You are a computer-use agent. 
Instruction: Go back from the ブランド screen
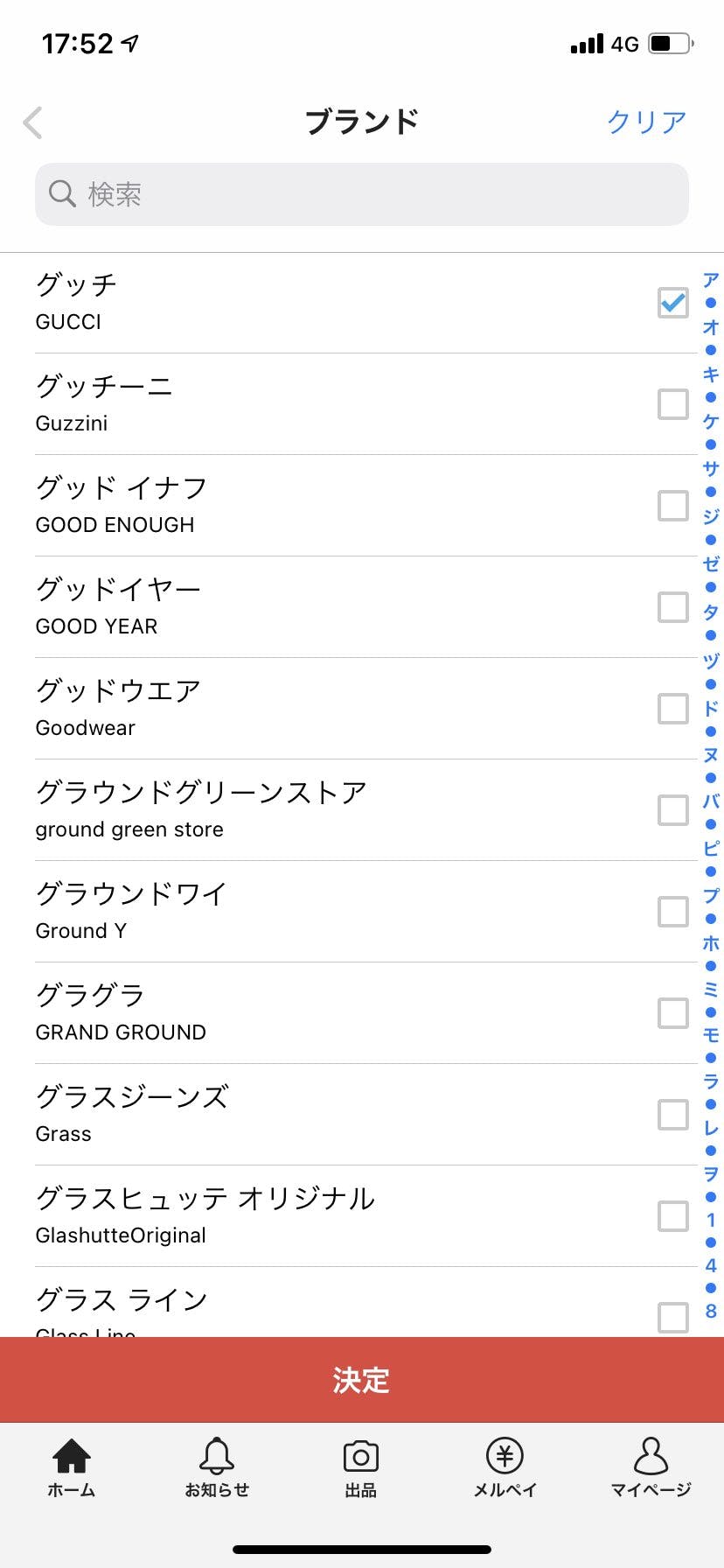coord(33,122)
